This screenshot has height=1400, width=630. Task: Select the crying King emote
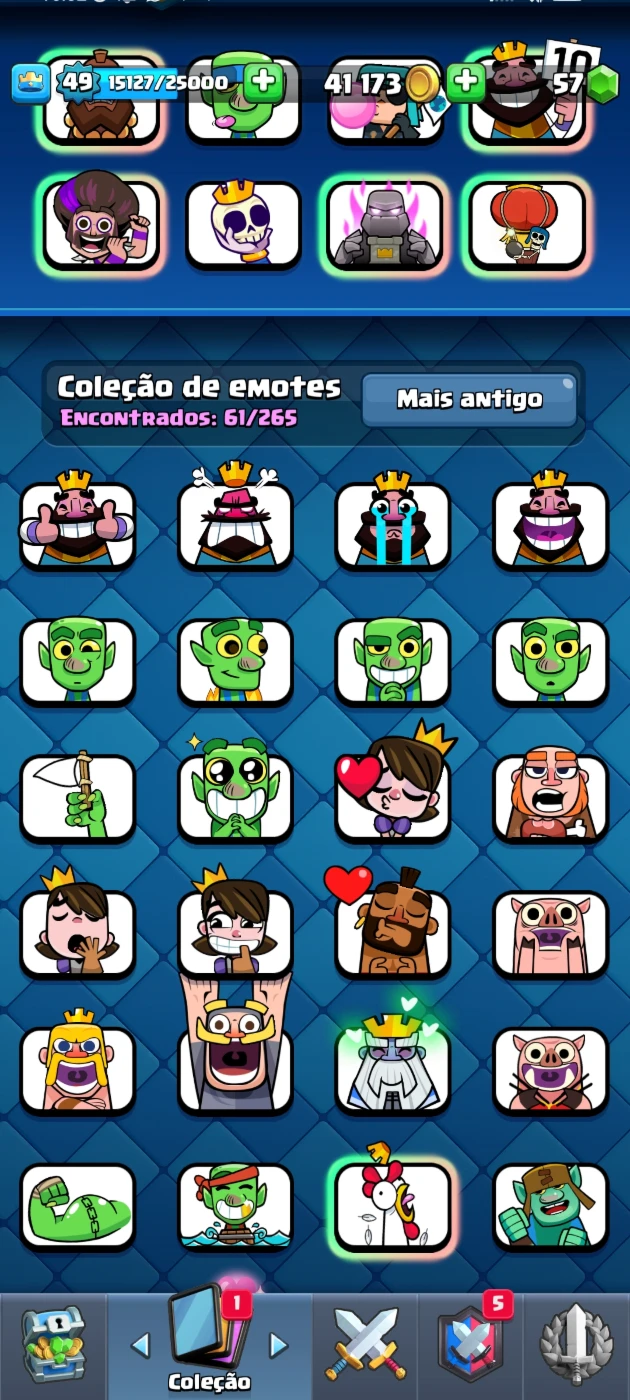click(393, 521)
